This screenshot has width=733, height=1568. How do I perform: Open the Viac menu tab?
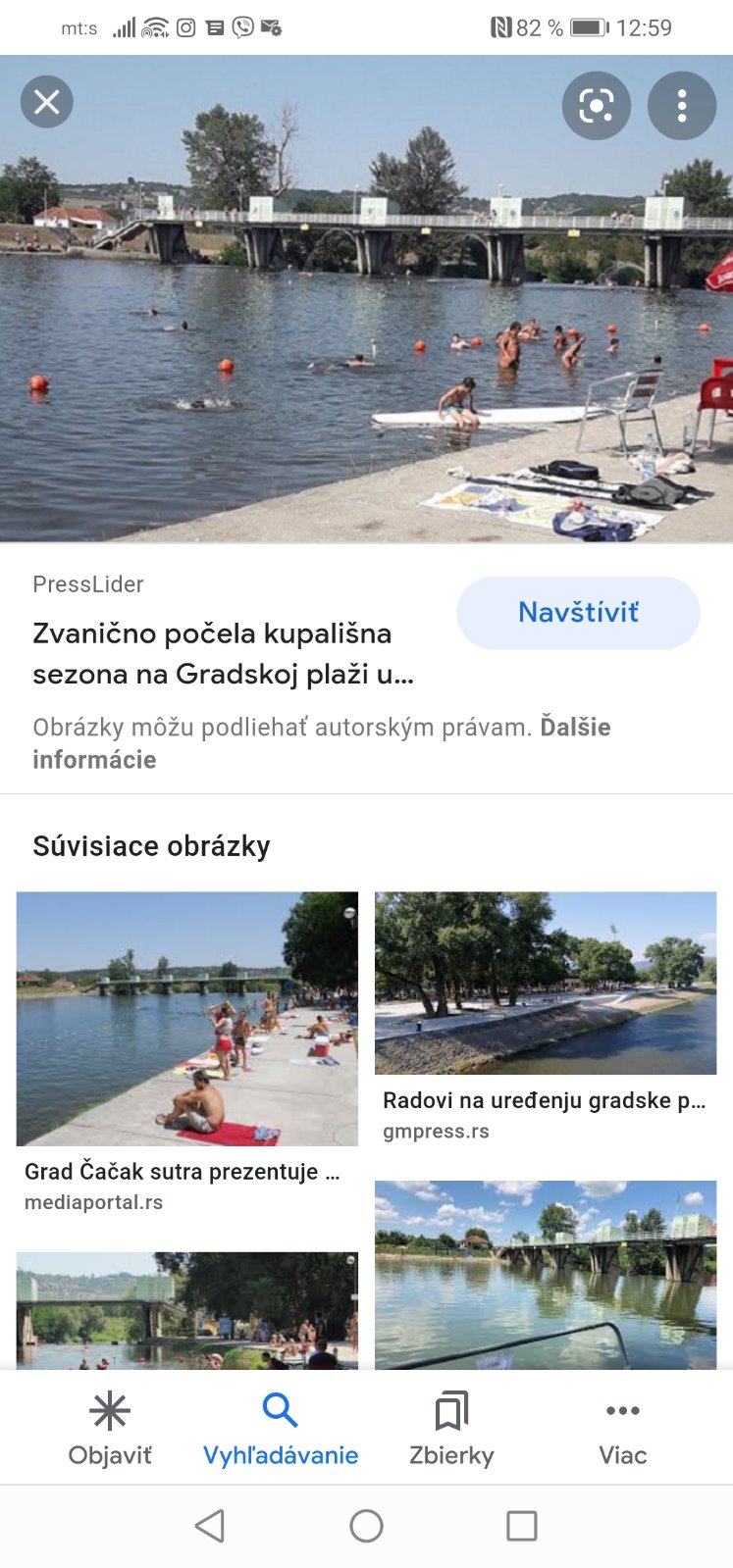(622, 1427)
